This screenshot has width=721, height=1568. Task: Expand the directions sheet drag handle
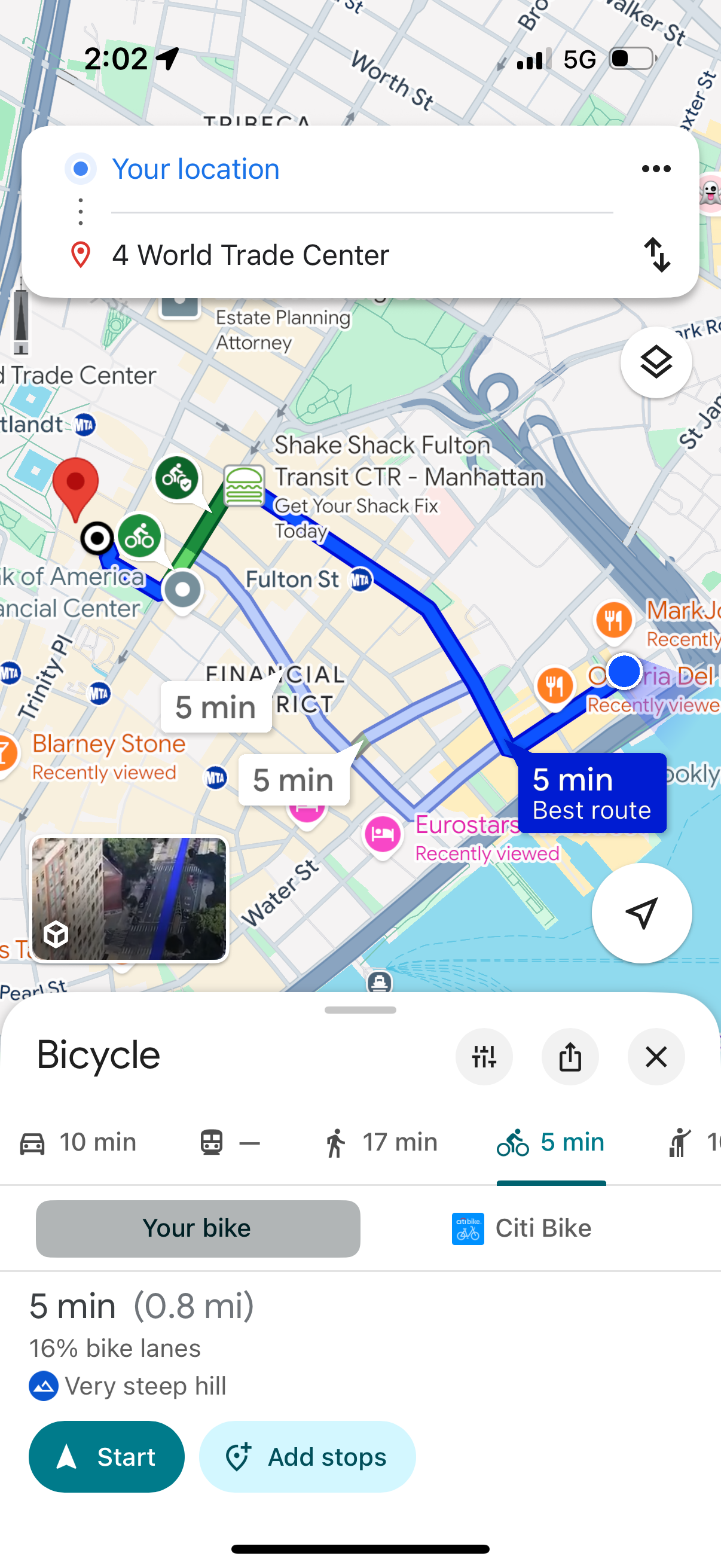click(x=360, y=1009)
